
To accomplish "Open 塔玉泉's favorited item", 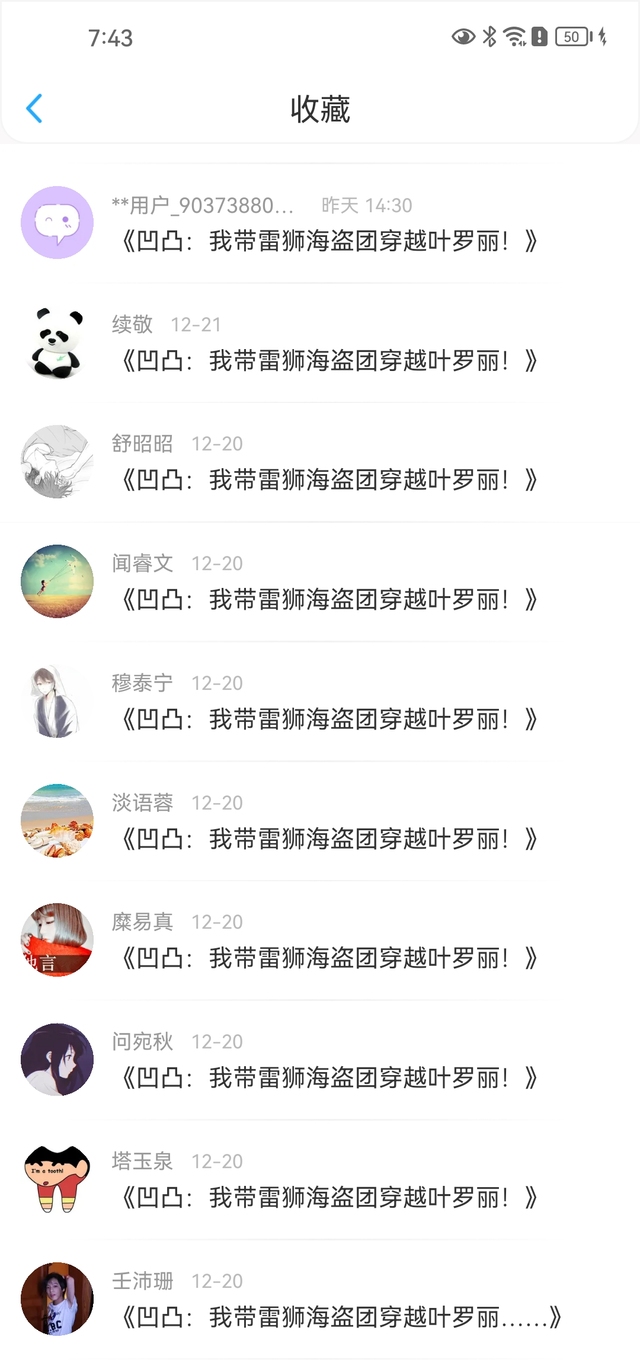I will pos(329,1197).
